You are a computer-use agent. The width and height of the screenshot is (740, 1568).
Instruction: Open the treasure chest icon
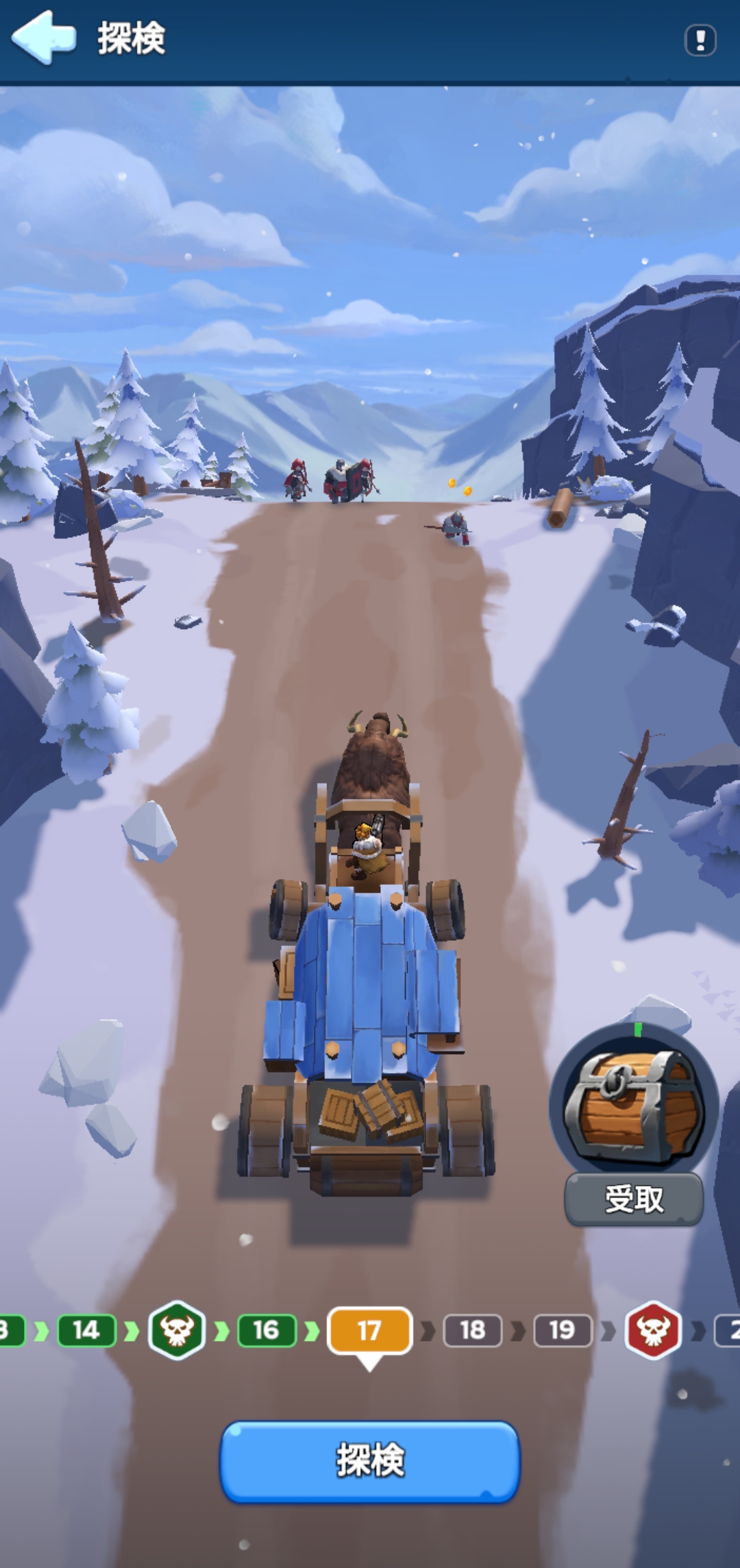point(634,1103)
